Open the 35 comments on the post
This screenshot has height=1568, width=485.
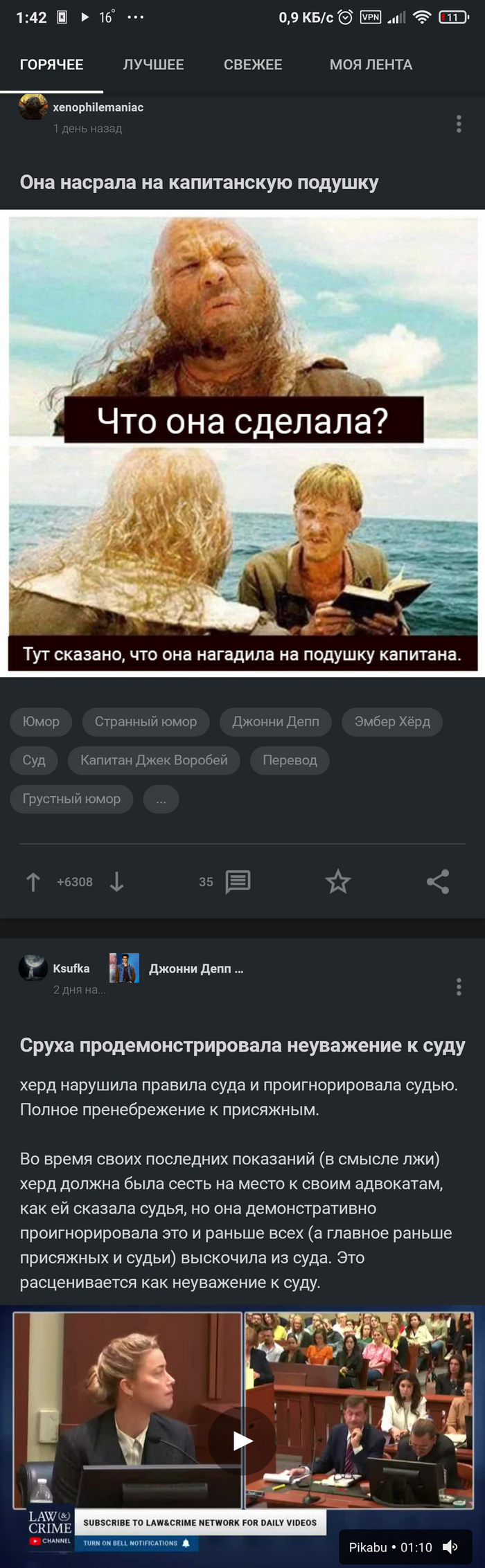[x=238, y=882]
